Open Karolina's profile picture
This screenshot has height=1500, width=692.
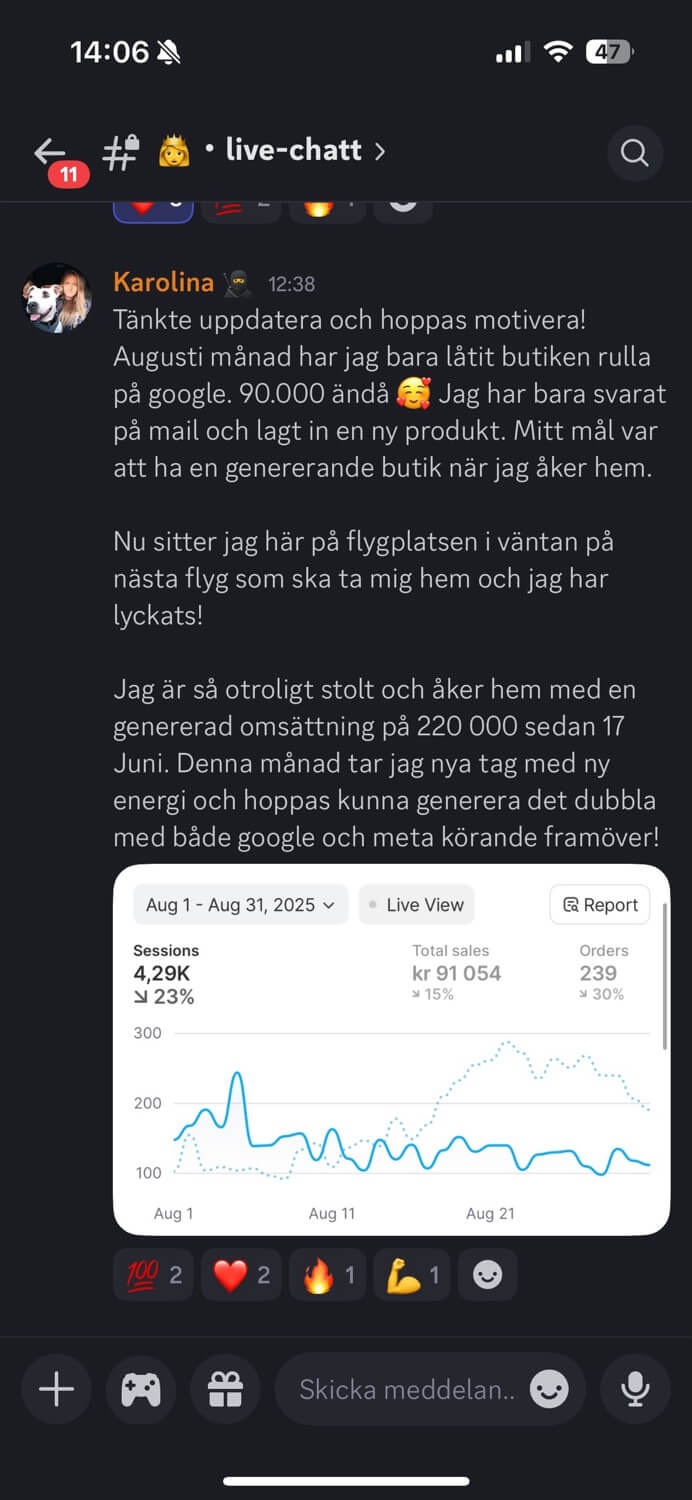(x=57, y=298)
